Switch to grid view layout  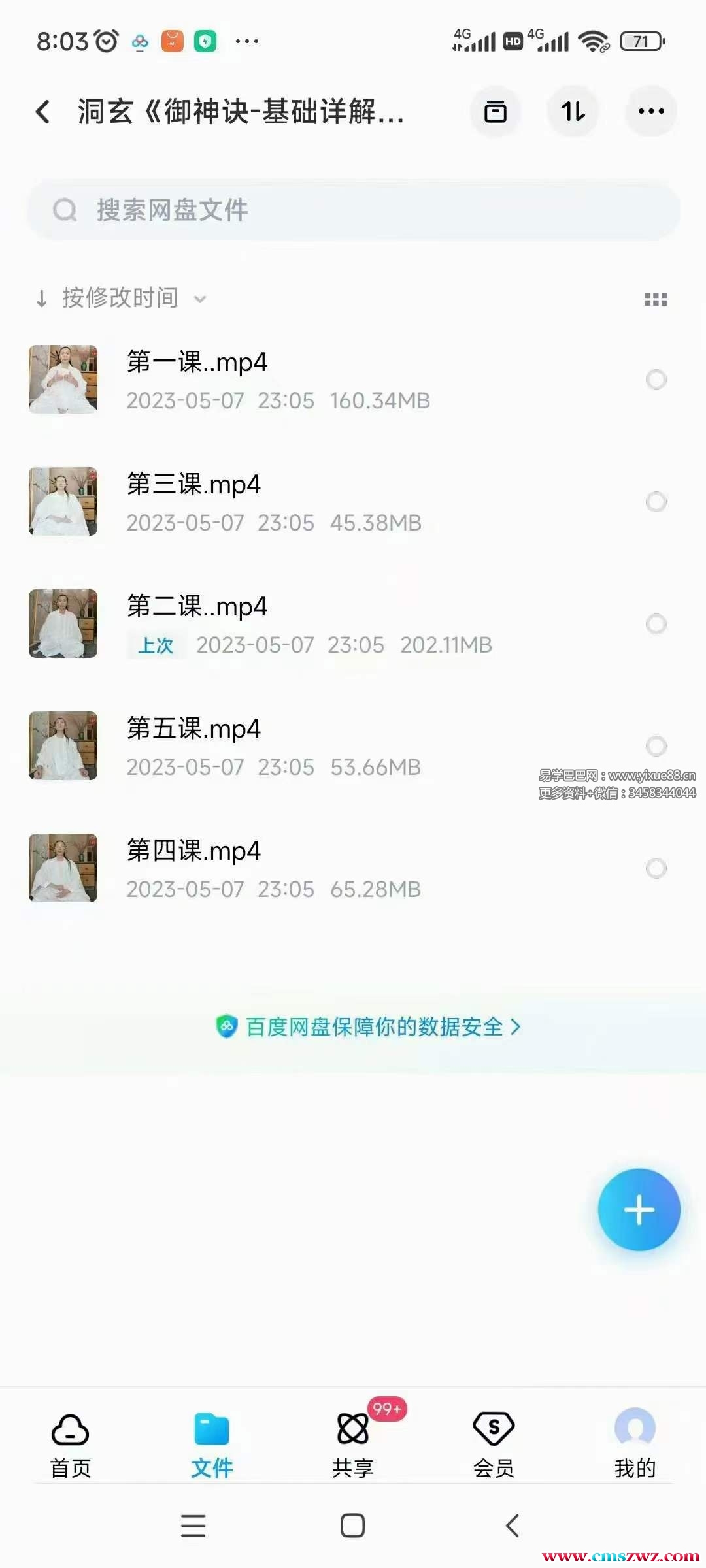tap(656, 299)
